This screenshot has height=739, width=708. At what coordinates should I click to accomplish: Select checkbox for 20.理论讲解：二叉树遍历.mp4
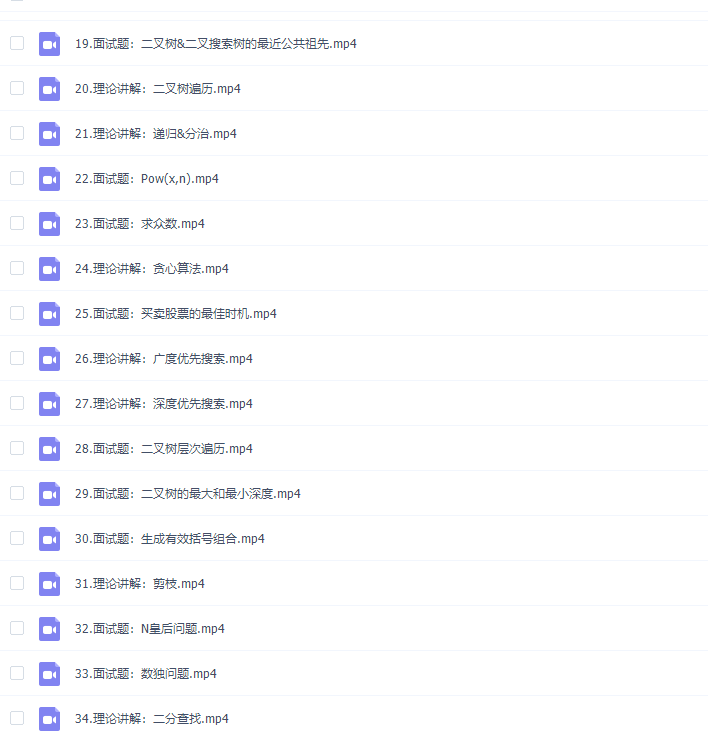(17, 88)
